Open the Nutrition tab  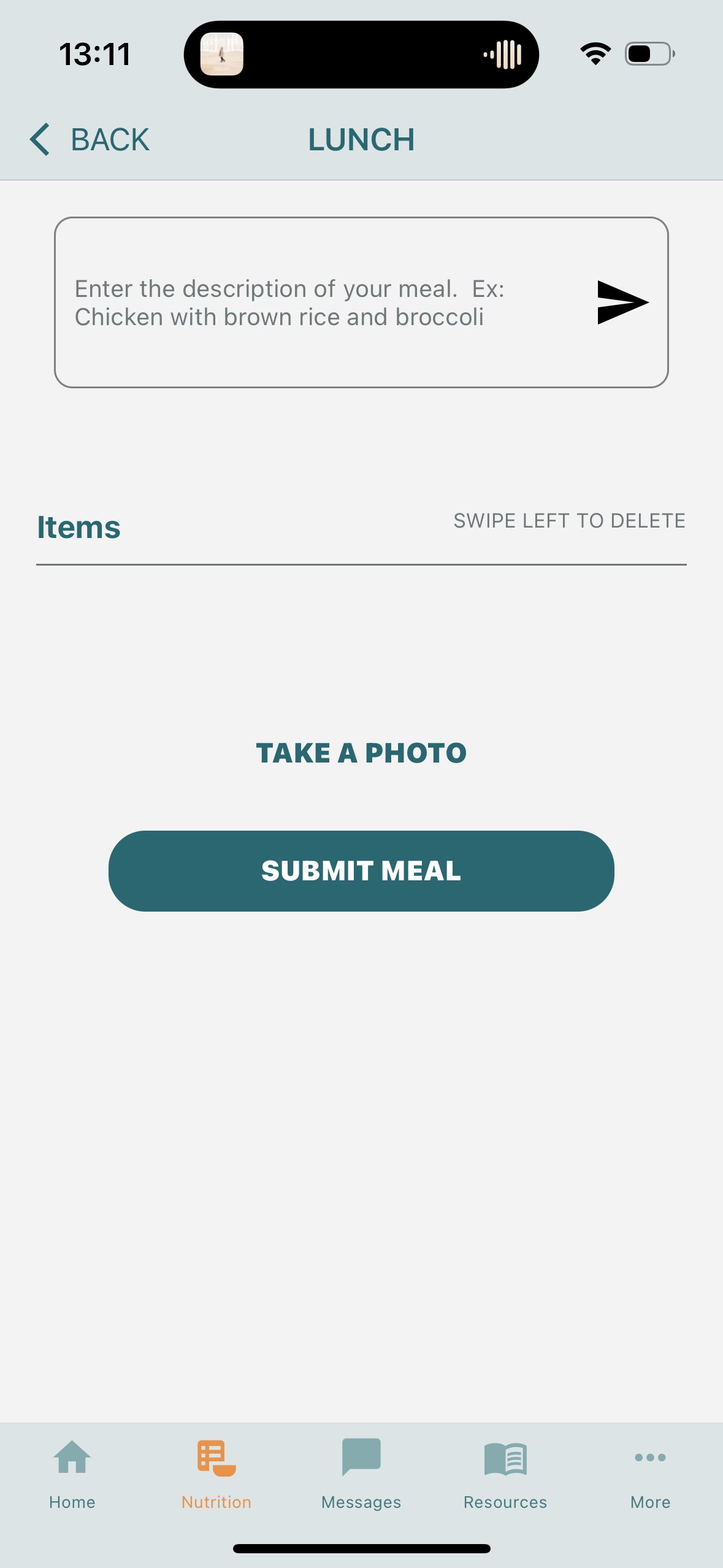click(x=216, y=1474)
